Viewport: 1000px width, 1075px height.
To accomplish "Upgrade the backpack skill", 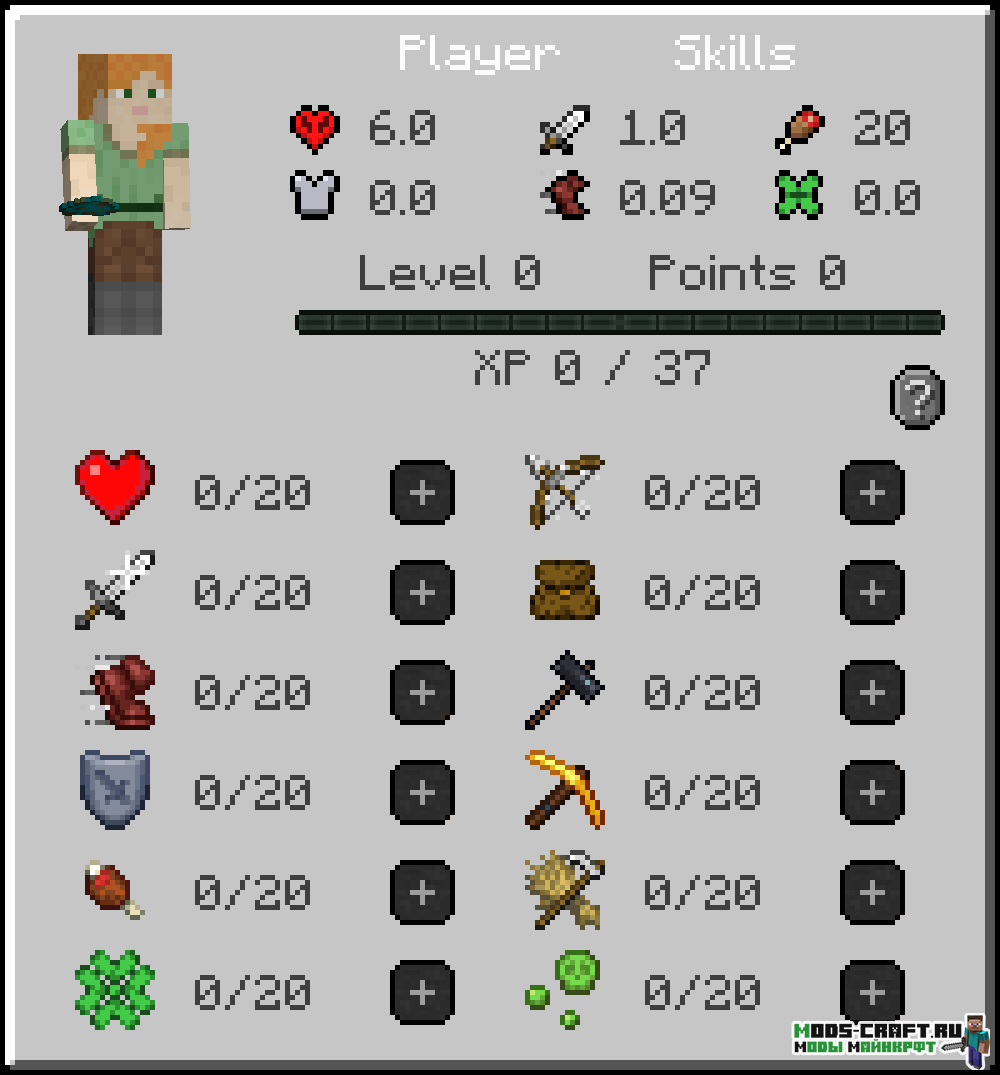I will 872,593.
